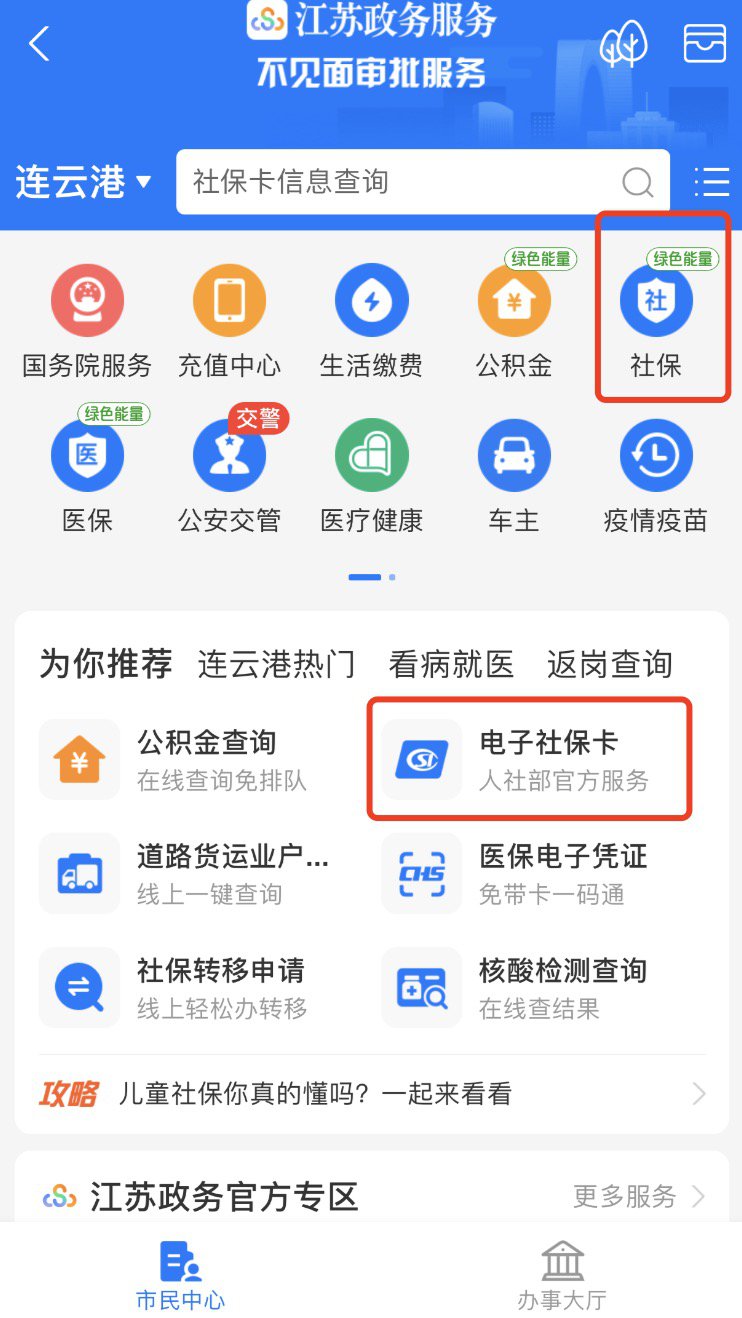Open the card wallet icon

704,44
